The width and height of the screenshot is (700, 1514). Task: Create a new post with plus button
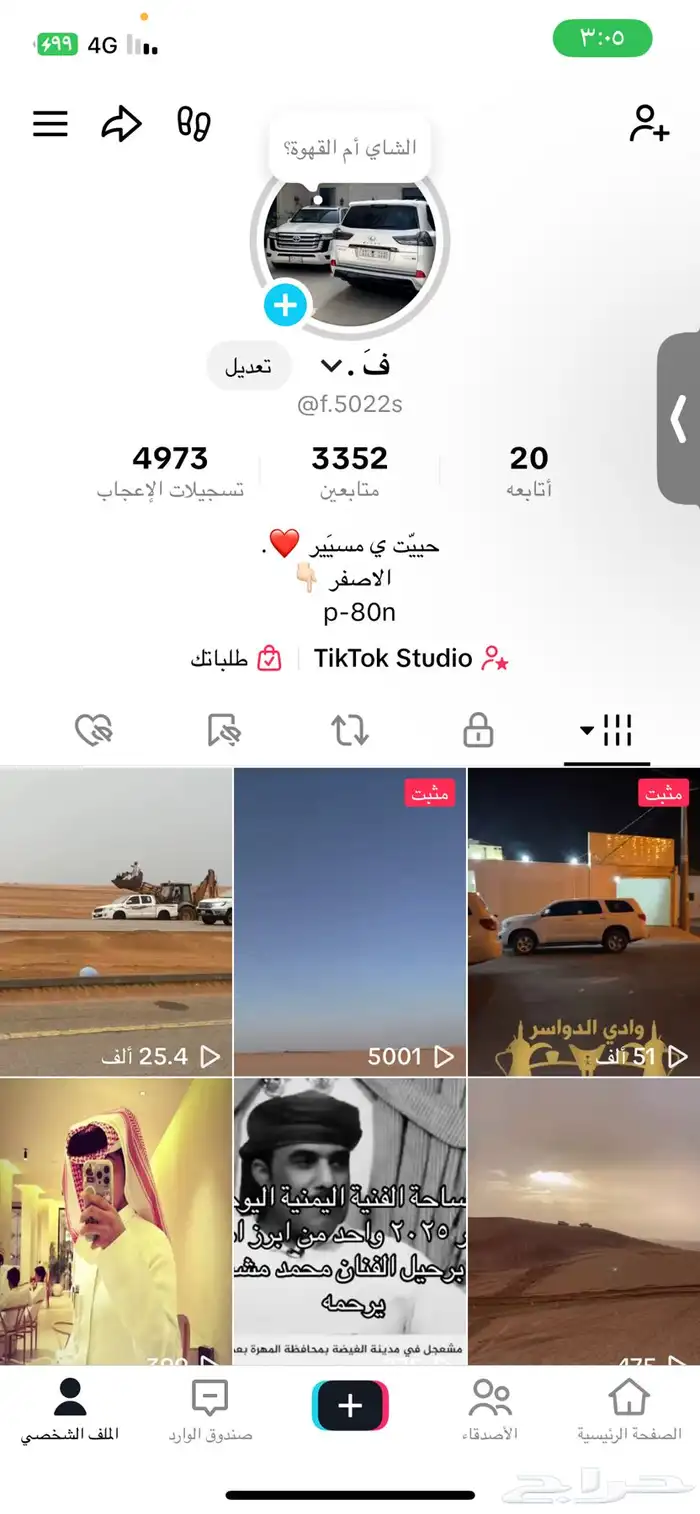[x=350, y=1407]
